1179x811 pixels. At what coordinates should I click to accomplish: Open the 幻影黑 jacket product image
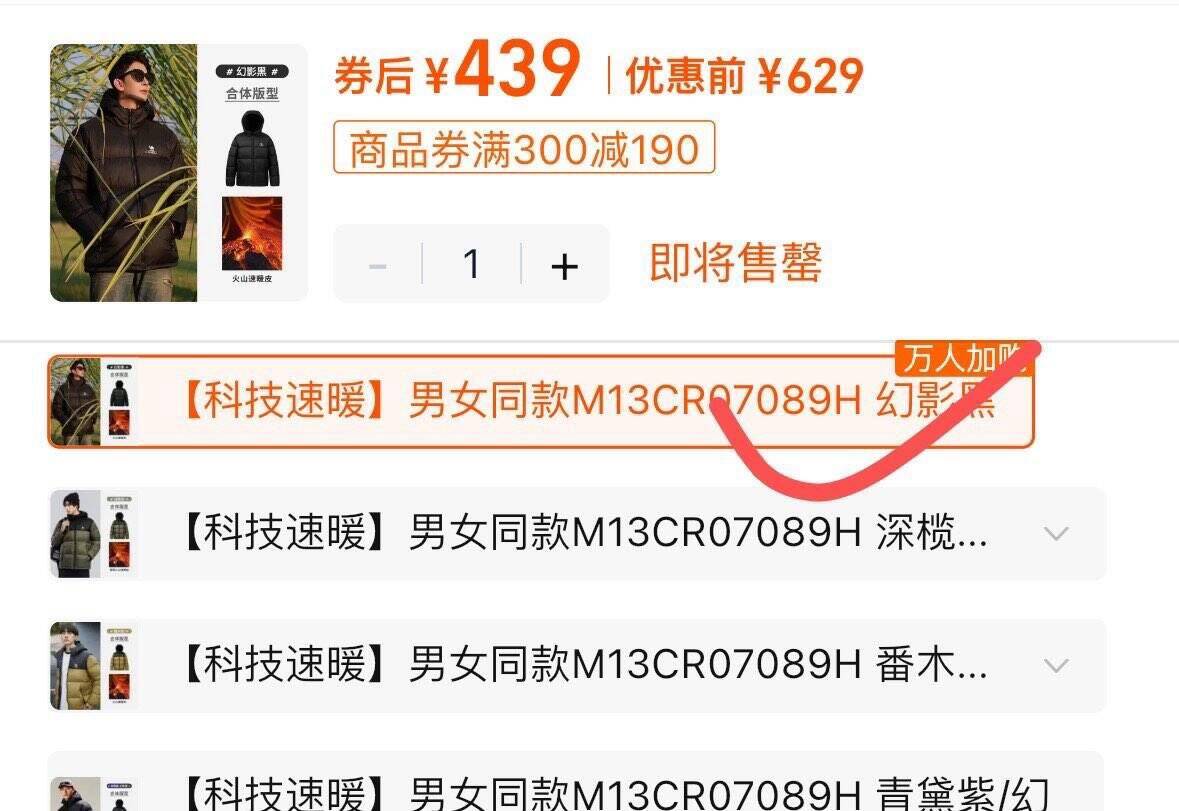(179, 173)
